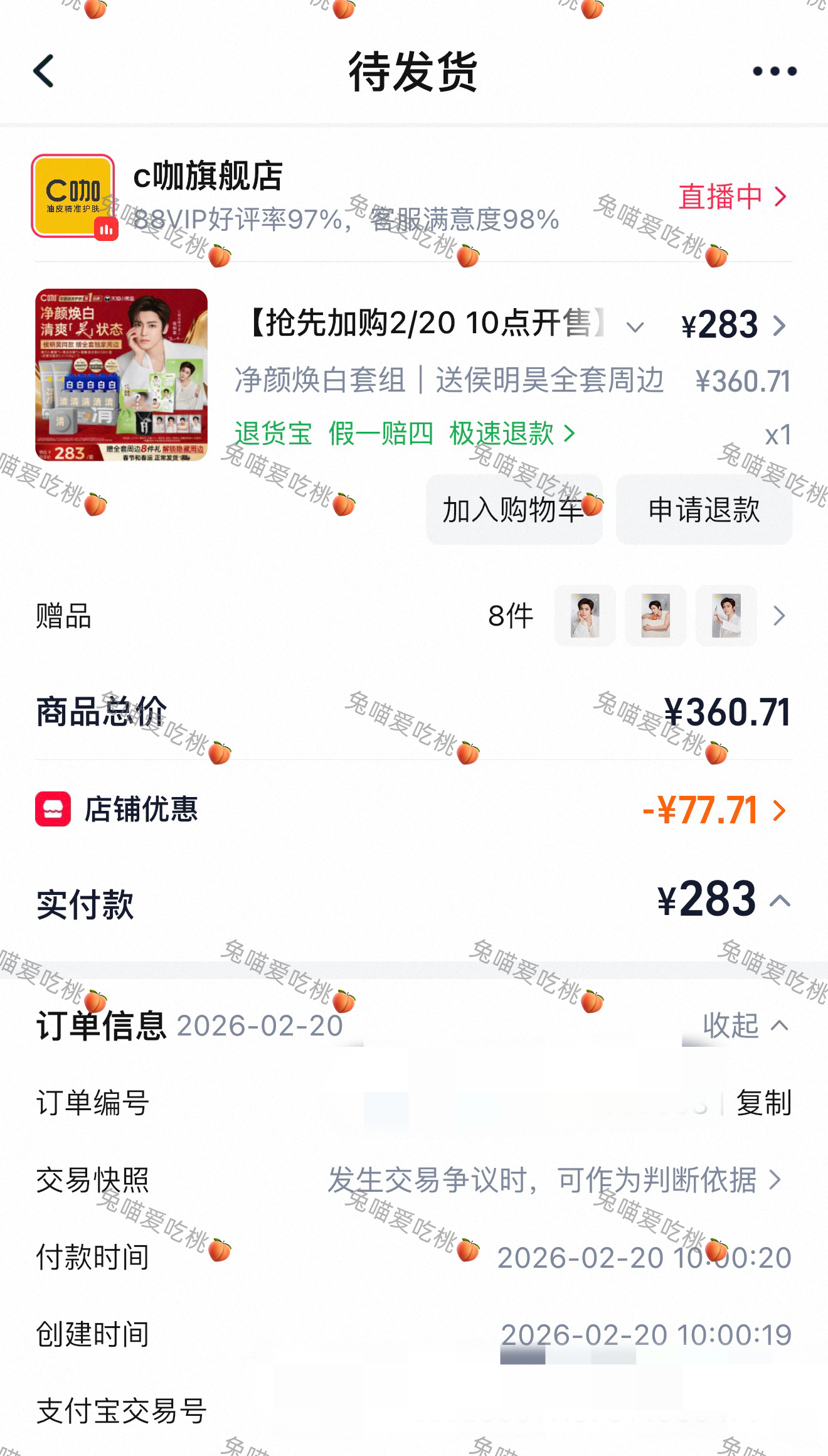Screen dimensions: 828x1456
Task: Open the 直播中 live stream link
Action: pyautogui.click(x=731, y=197)
